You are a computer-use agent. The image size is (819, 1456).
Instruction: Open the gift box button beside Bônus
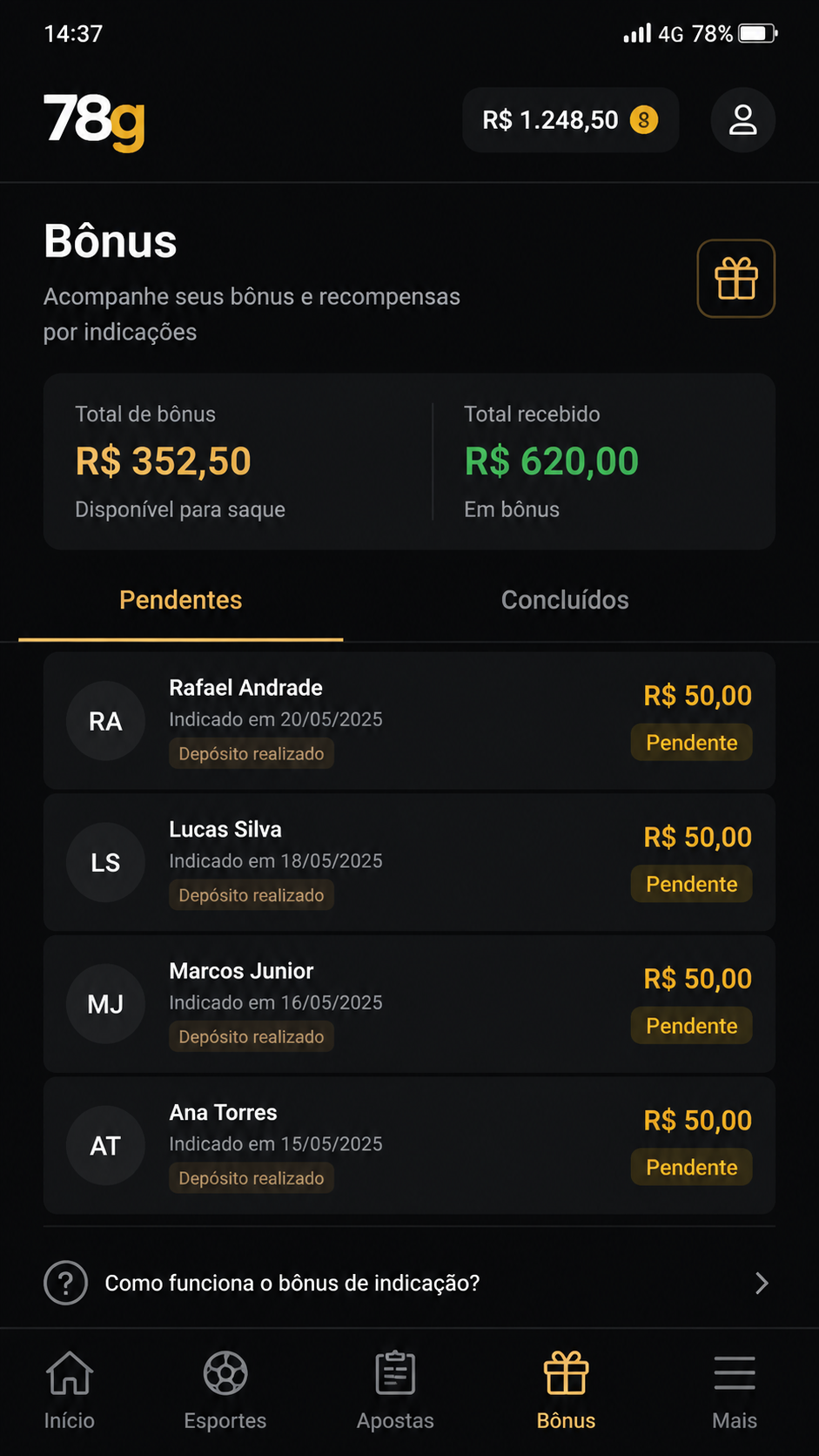point(735,279)
